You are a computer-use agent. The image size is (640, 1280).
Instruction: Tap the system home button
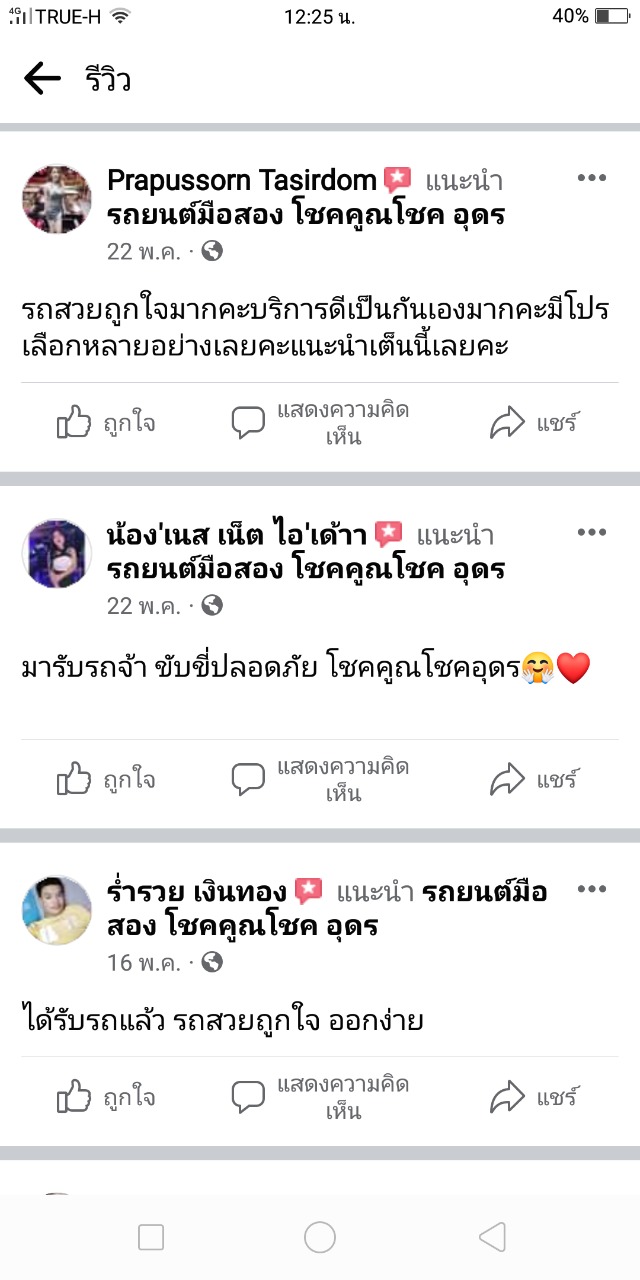tap(320, 1238)
